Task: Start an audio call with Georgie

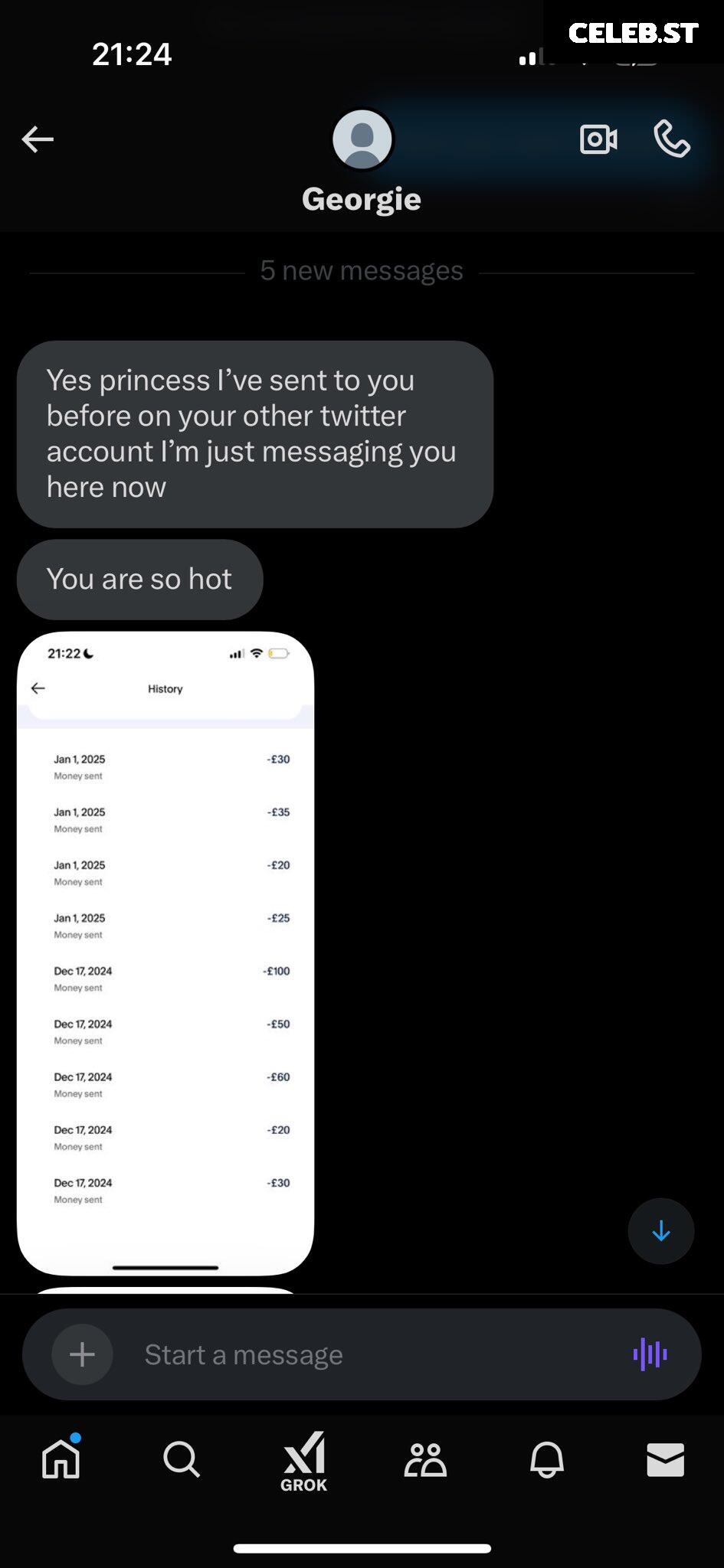Action: click(x=672, y=139)
